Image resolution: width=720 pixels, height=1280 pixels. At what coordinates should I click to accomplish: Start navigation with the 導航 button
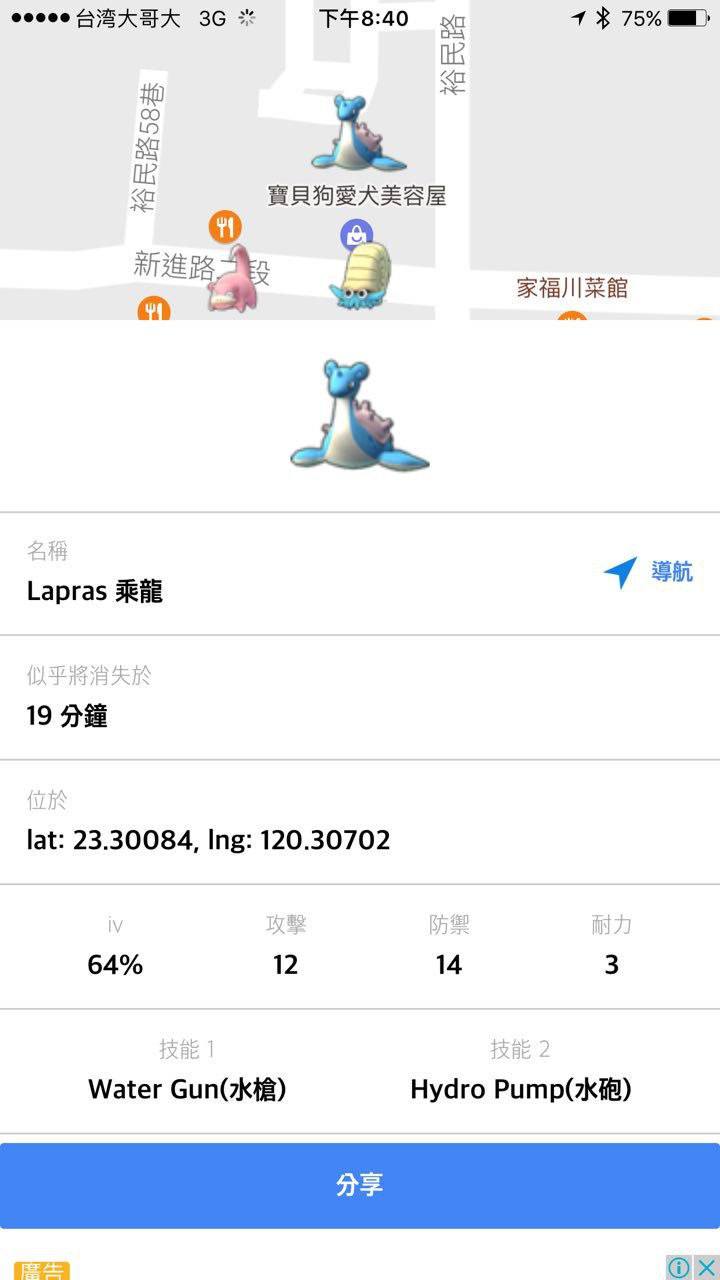649,572
